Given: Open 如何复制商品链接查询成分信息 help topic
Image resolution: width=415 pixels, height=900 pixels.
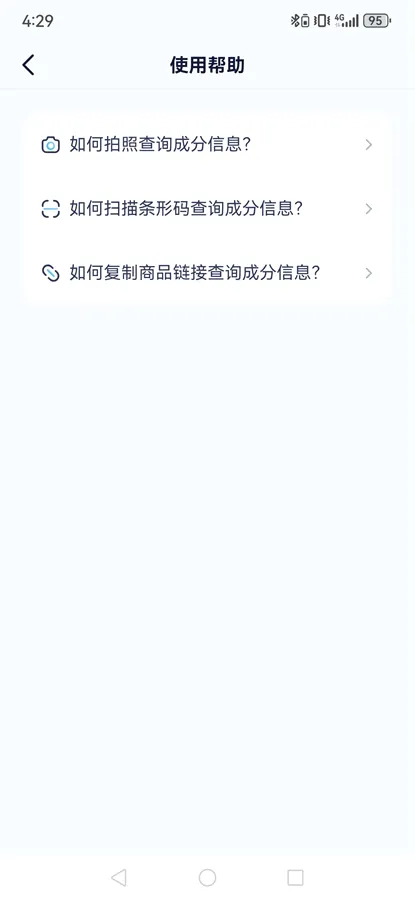Looking at the screenshot, I should pyautogui.click(x=207, y=273).
